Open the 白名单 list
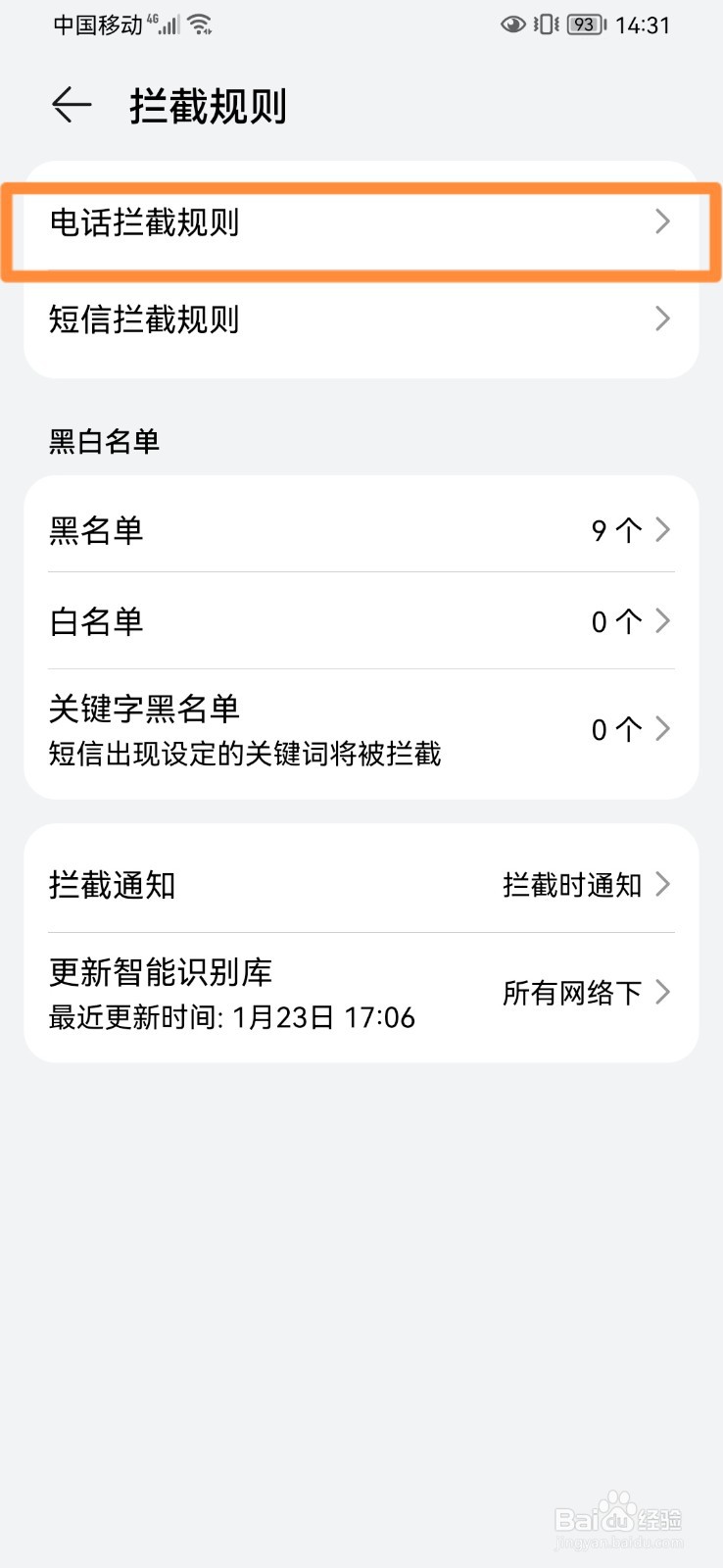 coord(361,621)
